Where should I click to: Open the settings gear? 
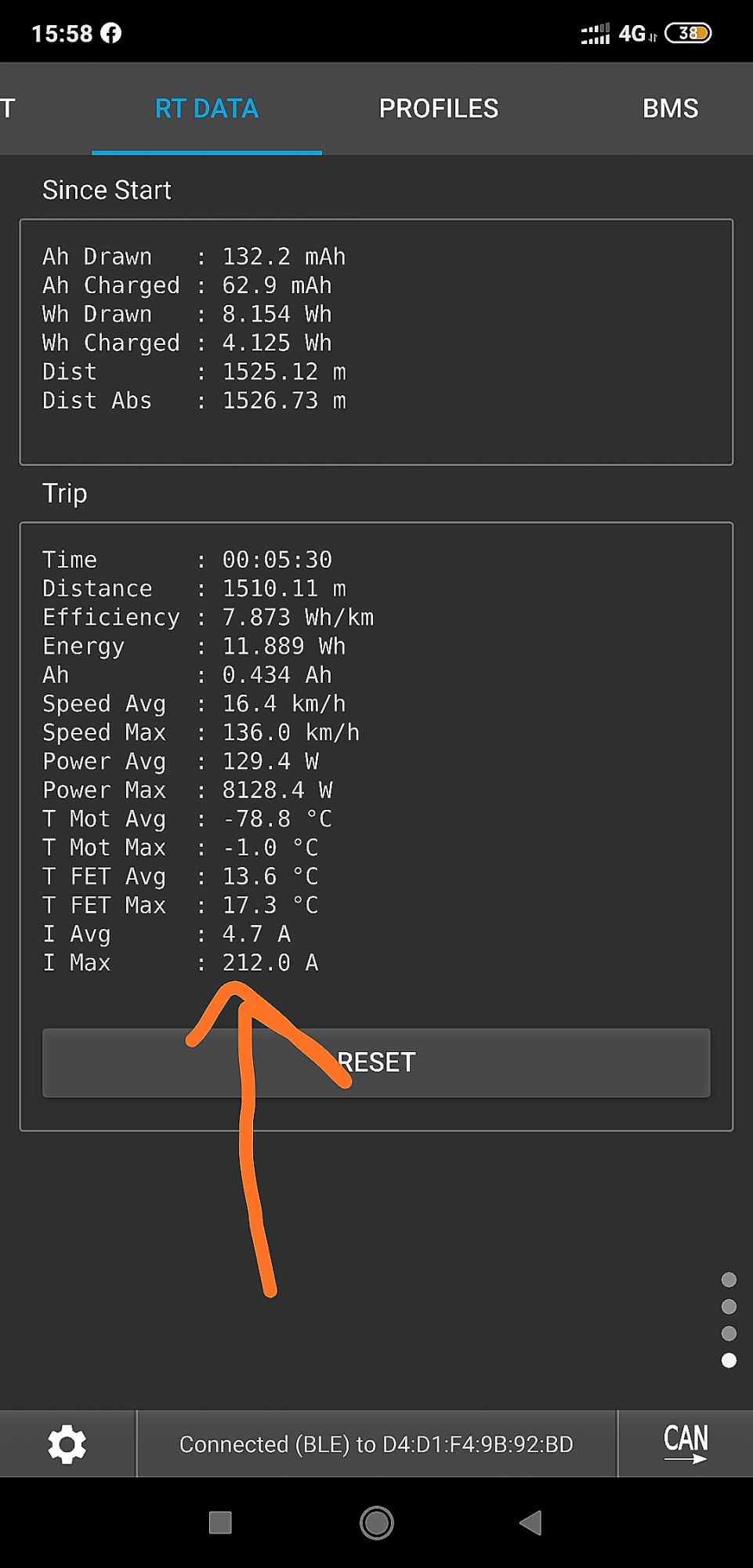[67, 1444]
